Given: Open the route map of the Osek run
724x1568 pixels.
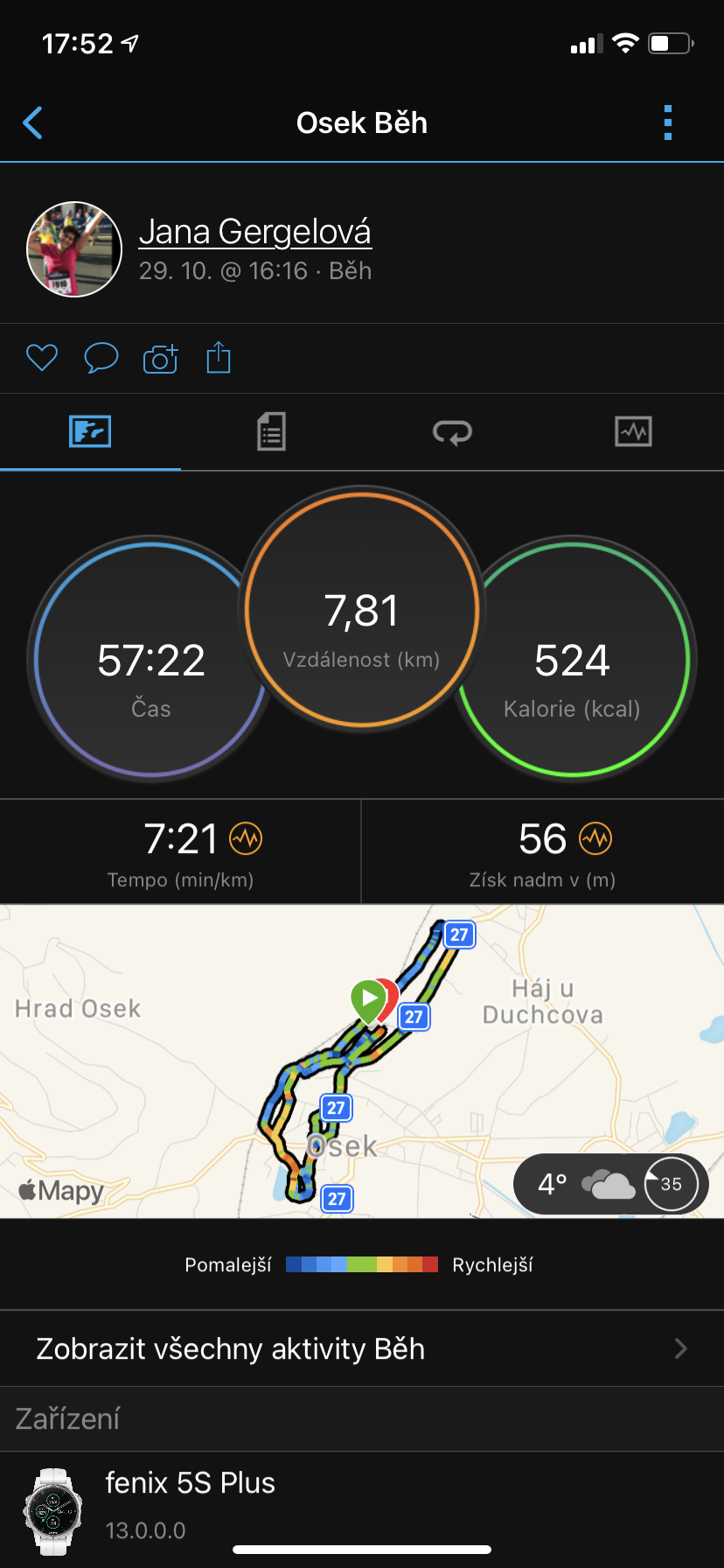Looking at the screenshot, I should (362, 1061).
